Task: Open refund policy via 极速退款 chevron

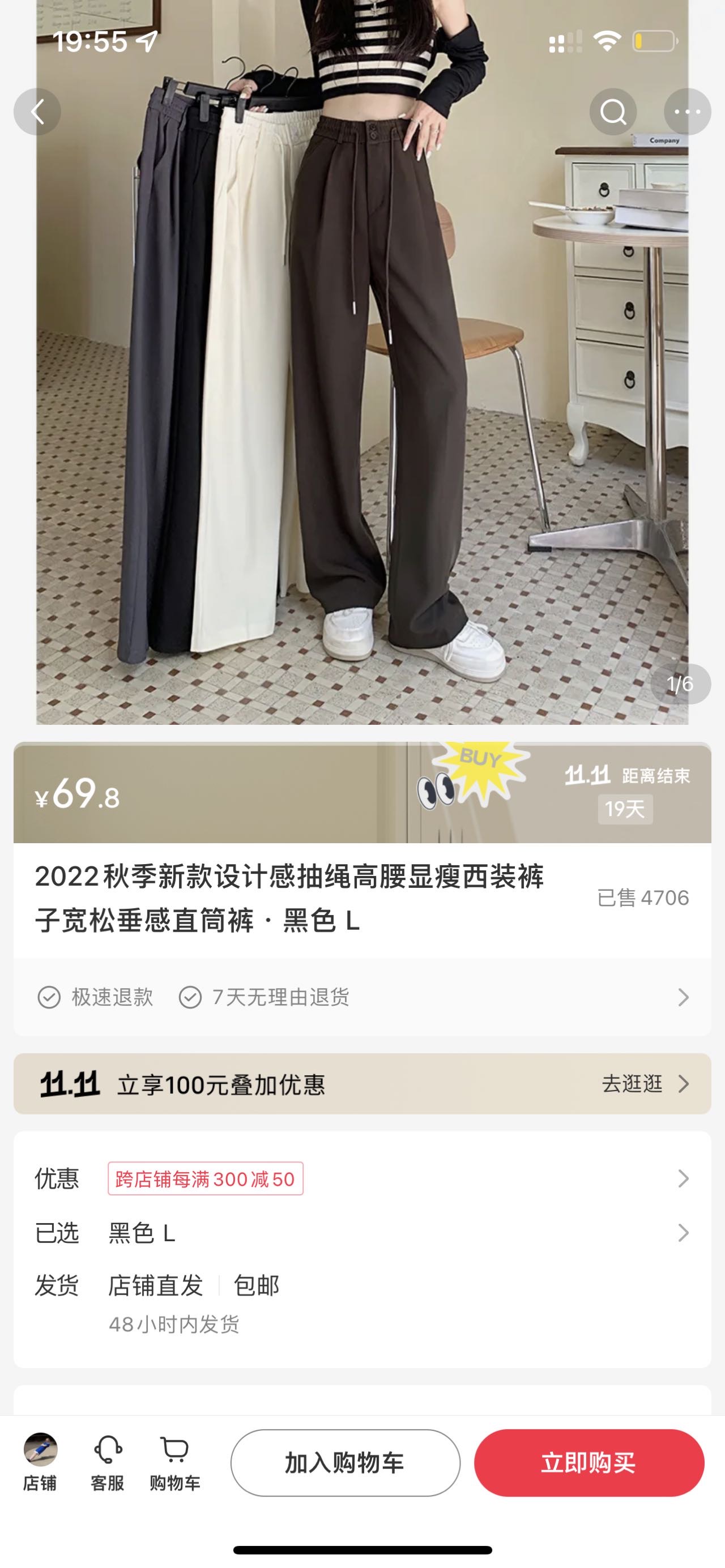Action: coord(683,997)
